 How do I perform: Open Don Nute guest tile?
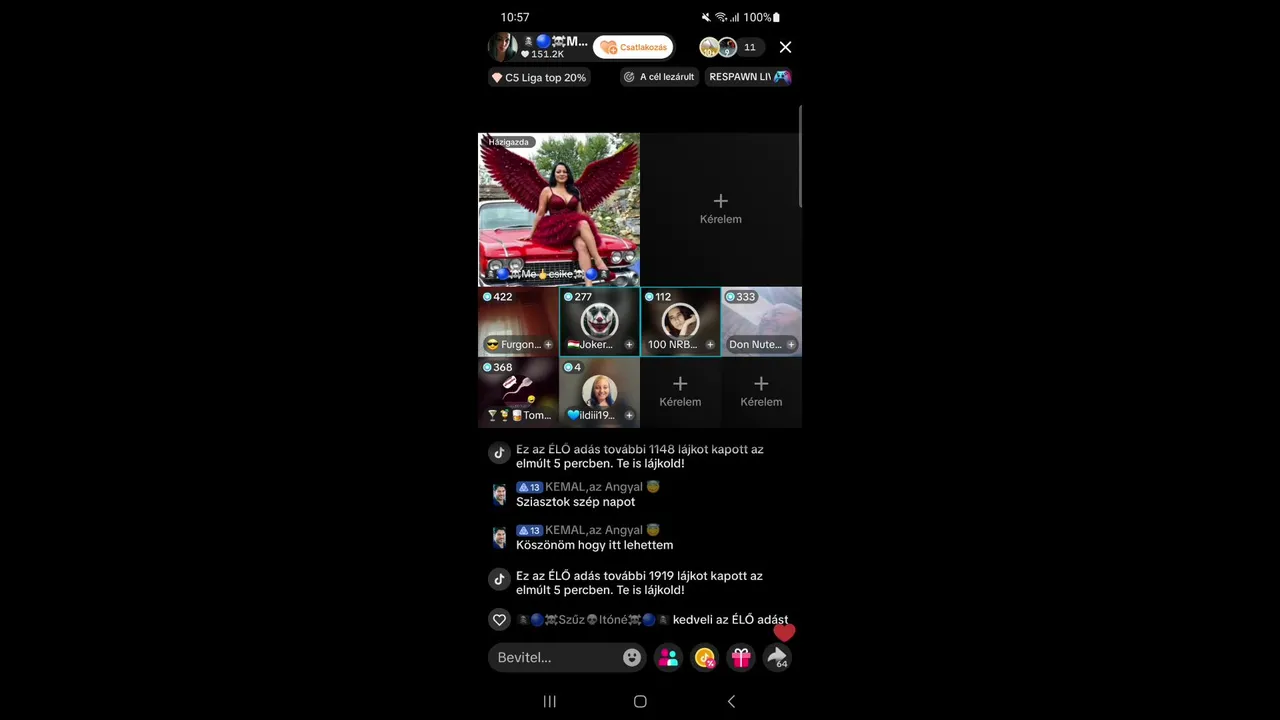[x=761, y=322]
